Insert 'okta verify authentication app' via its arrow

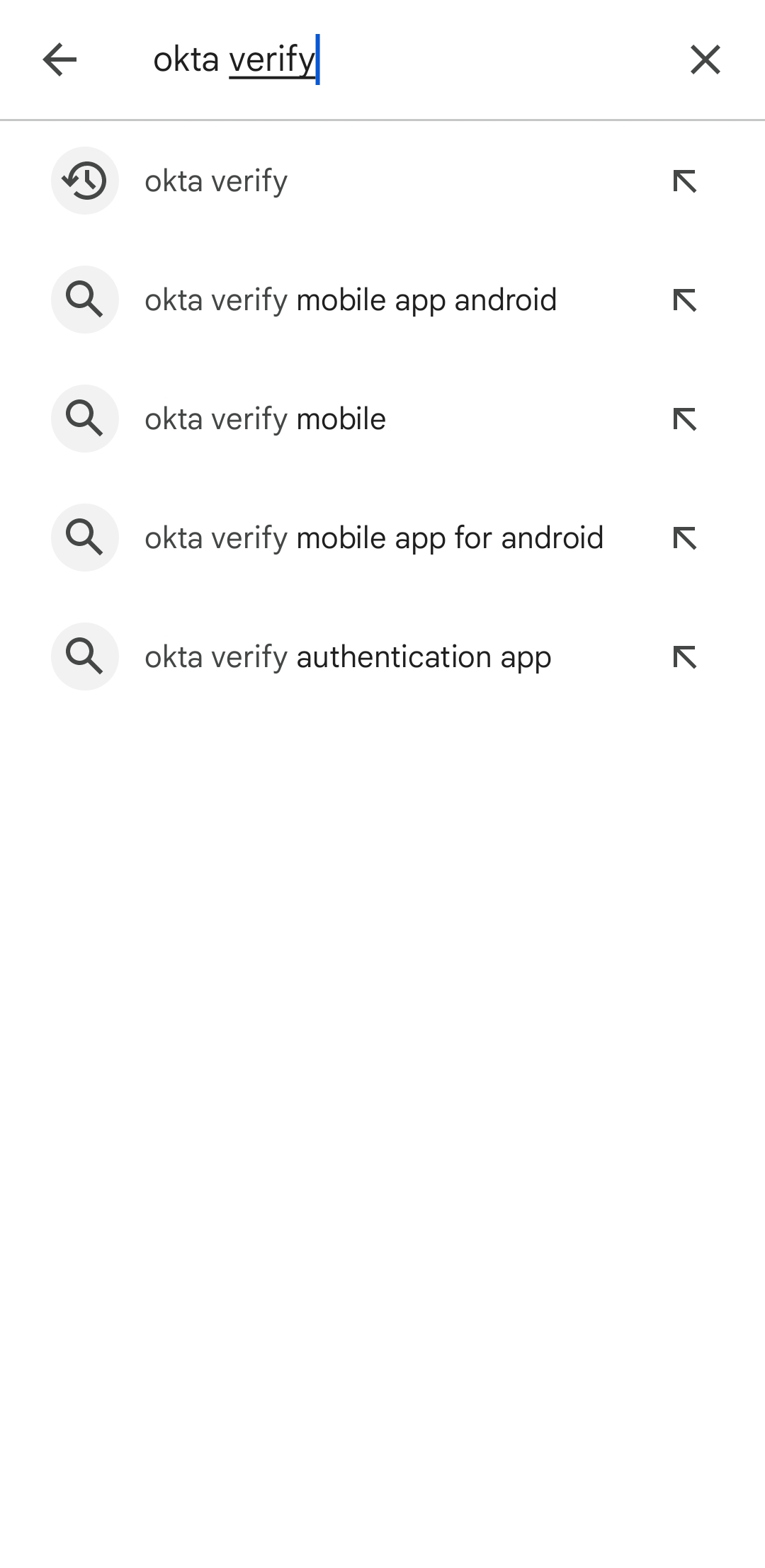pos(685,657)
